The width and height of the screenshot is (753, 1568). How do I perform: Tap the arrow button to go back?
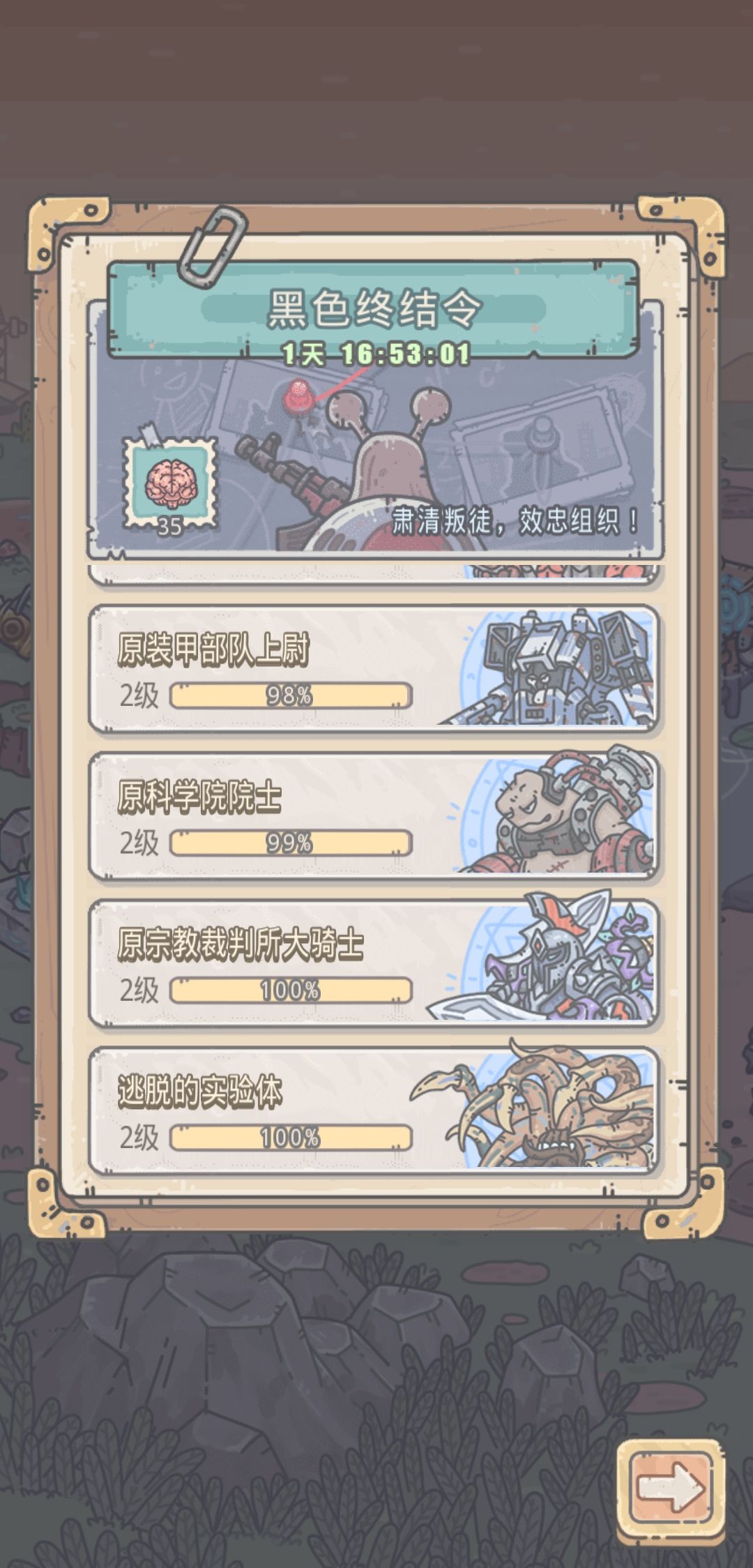click(671, 1490)
